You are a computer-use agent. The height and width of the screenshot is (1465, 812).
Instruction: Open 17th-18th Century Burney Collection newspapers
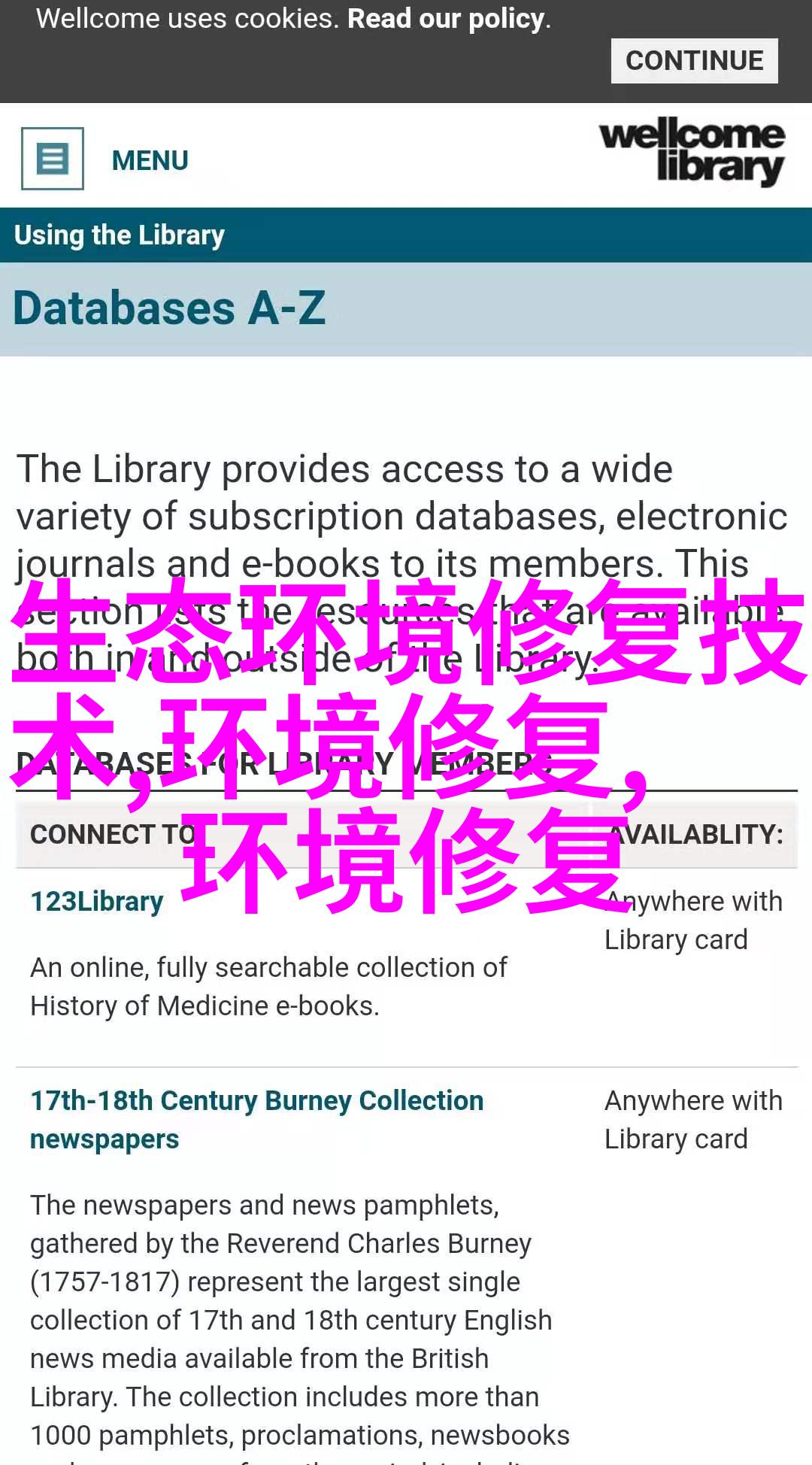(x=256, y=1119)
